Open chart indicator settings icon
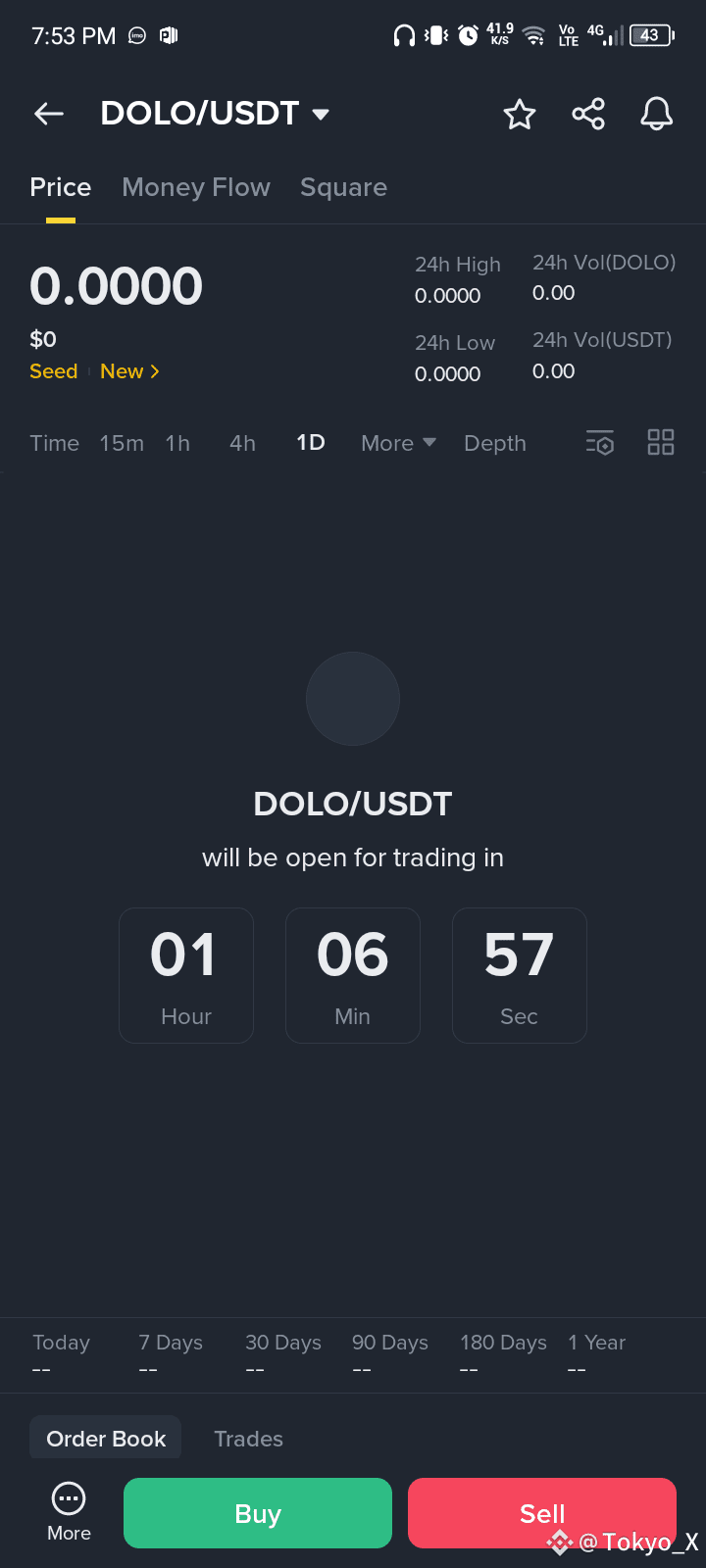 [600, 442]
